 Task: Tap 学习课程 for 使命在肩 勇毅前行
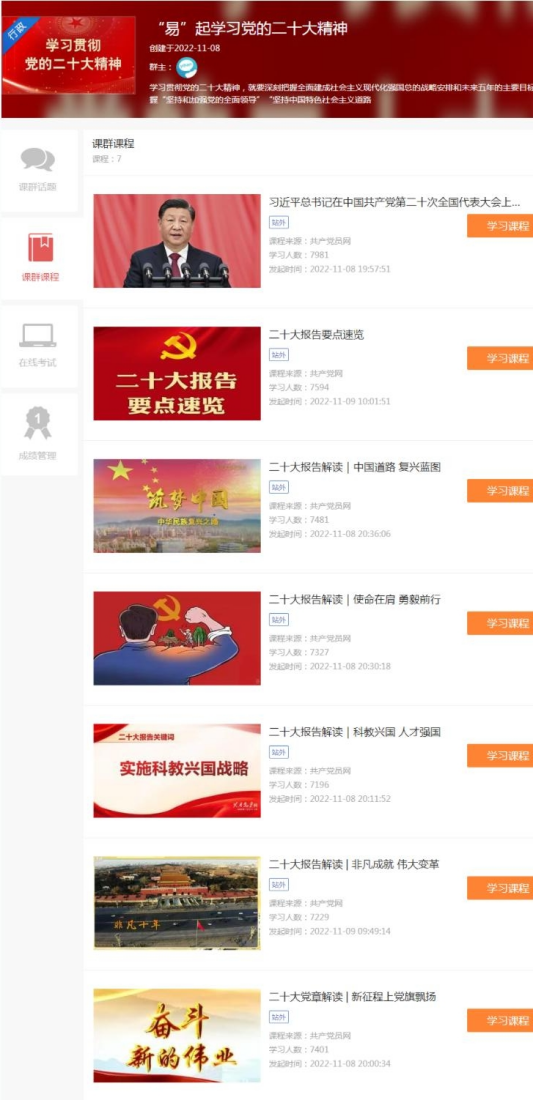500,623
